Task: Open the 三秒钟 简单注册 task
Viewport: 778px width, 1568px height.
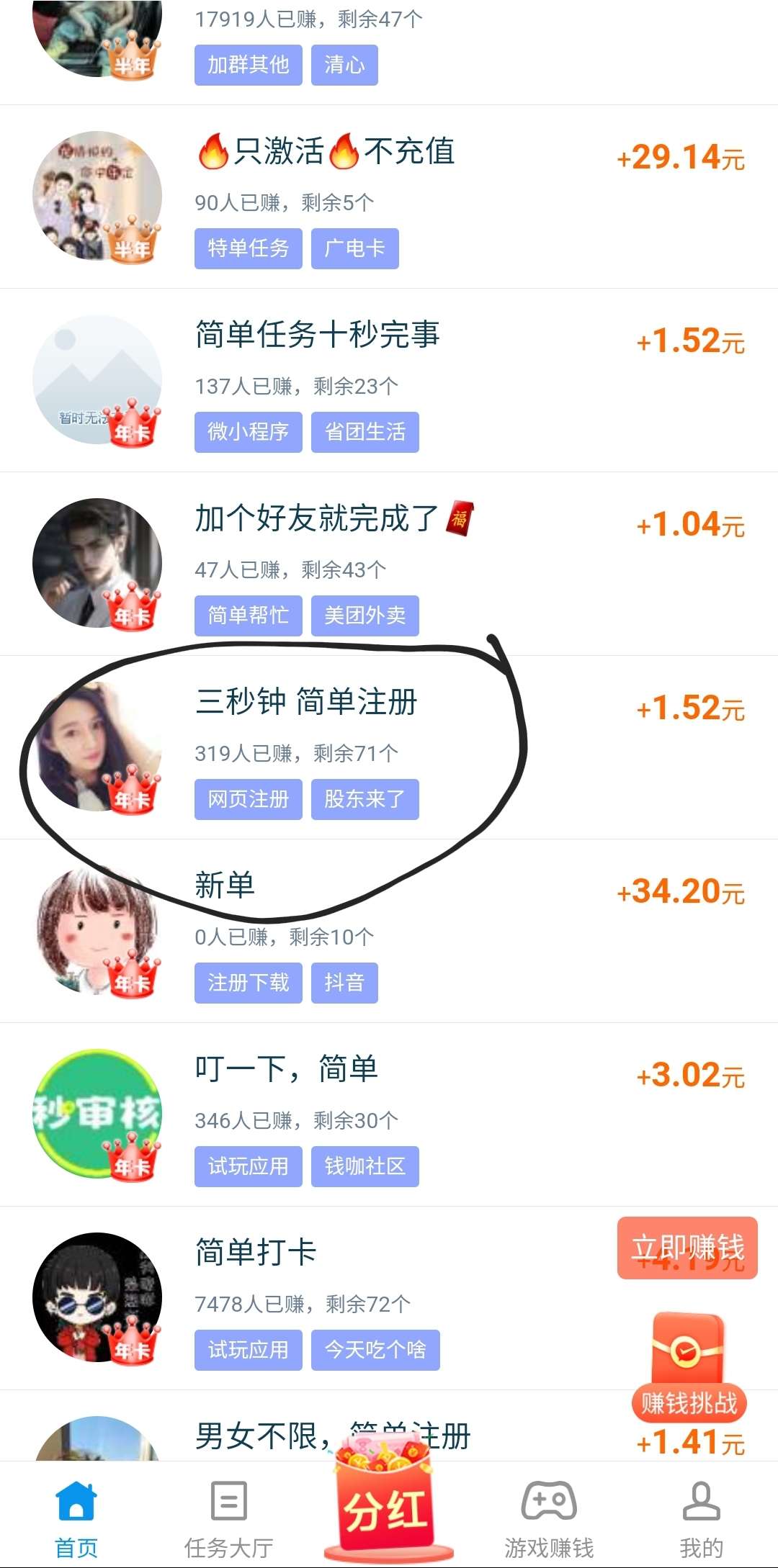Action: click(x=389, y=747)
